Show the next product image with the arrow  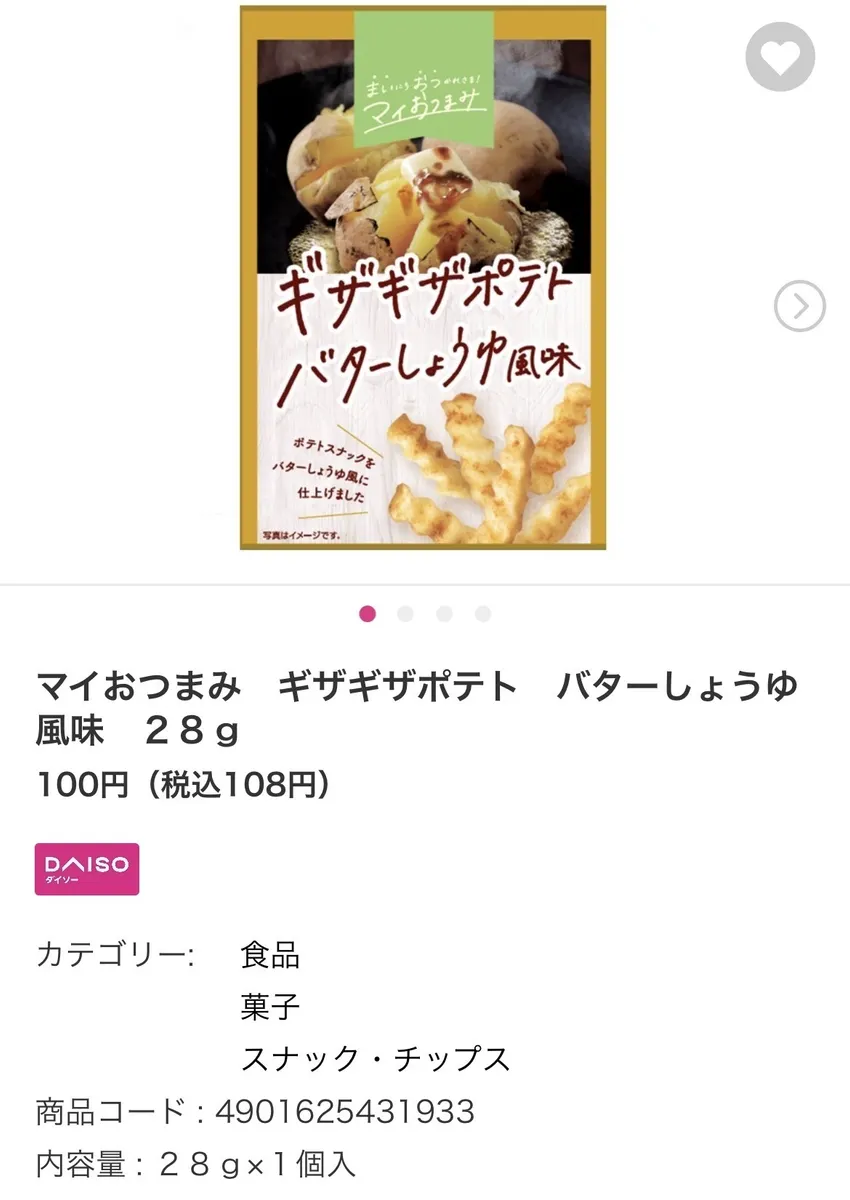point(800,307)
